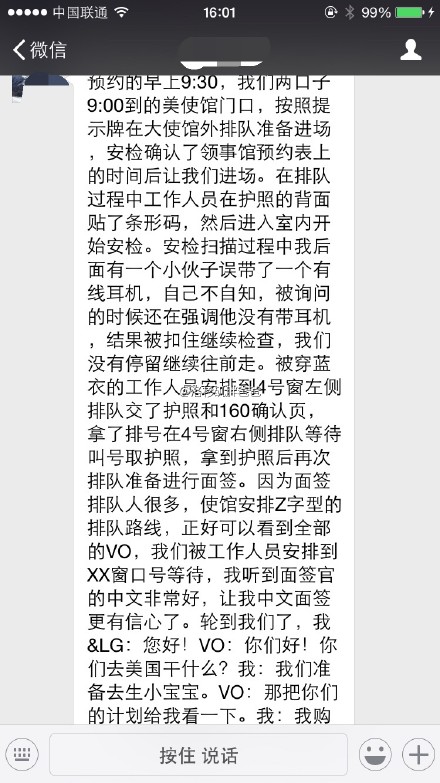Open the plus attachments menu
This screenshot has width=440, height=783.
click(x=418, y=754)
